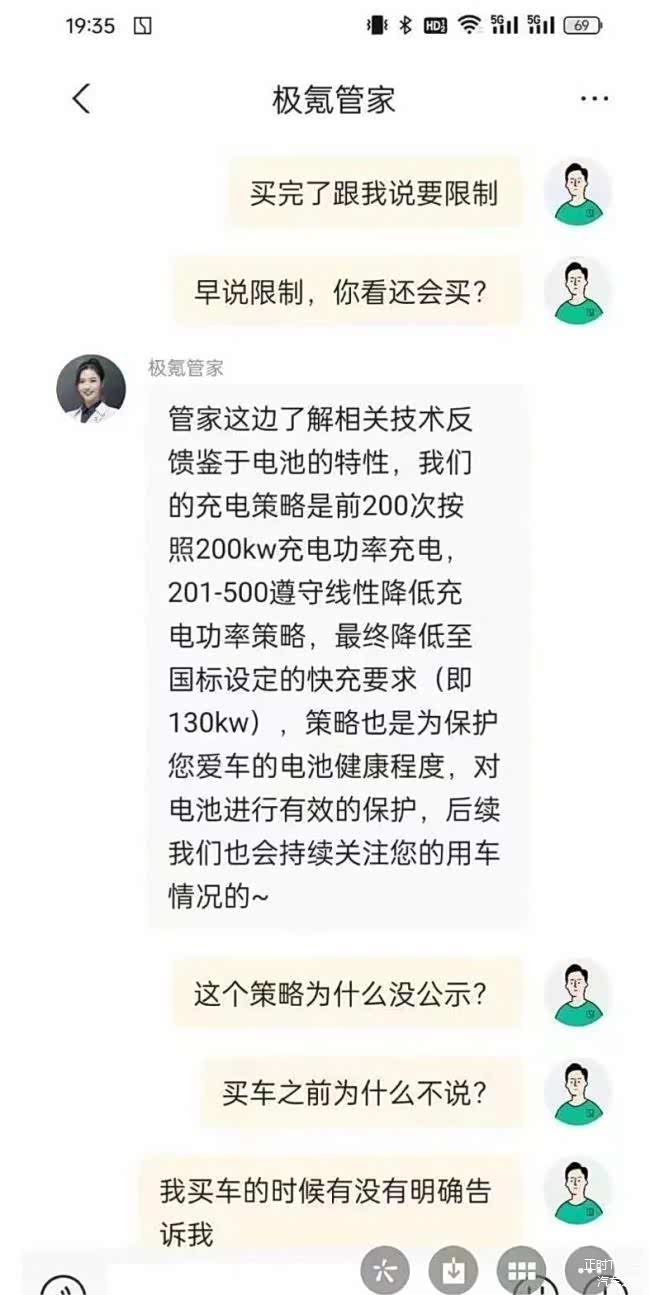Tap the voice input icon at the bottom left

62,1286
